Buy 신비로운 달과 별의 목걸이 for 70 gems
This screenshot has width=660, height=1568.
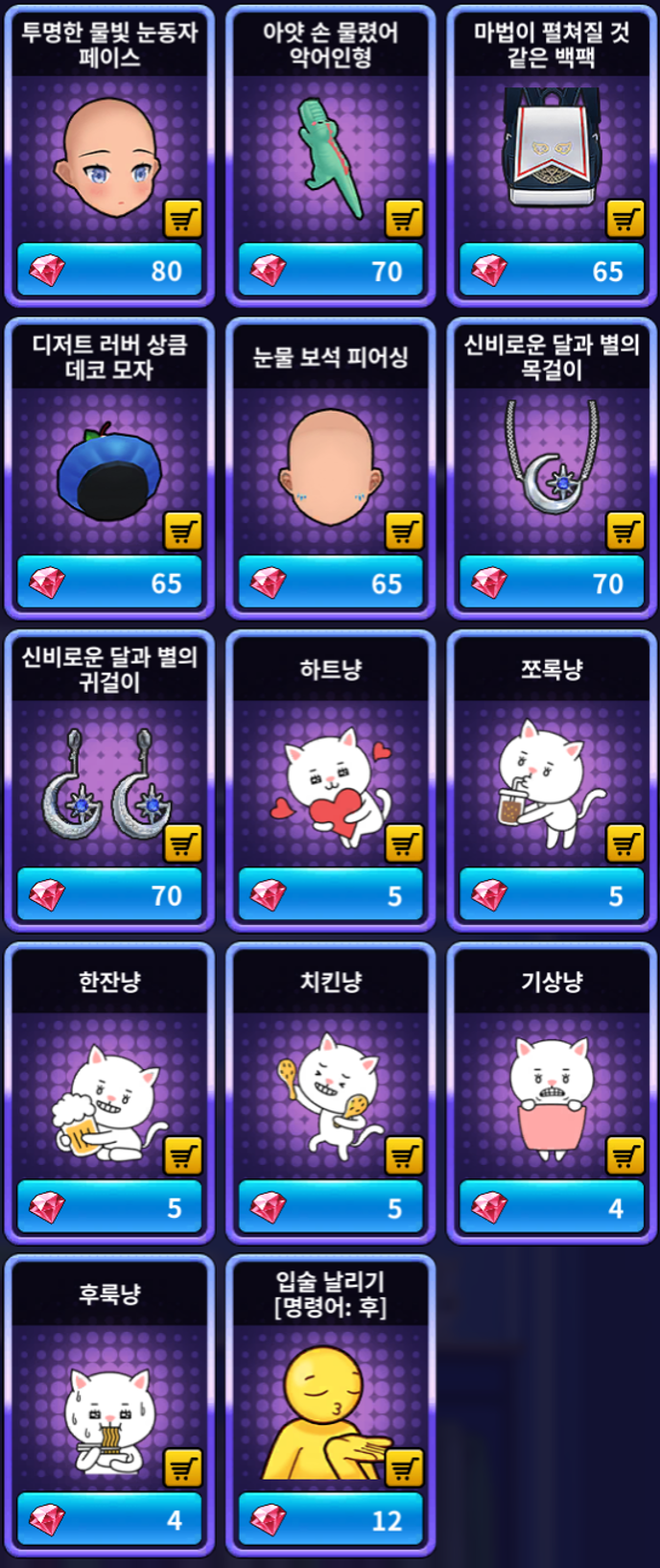(551, 582)
